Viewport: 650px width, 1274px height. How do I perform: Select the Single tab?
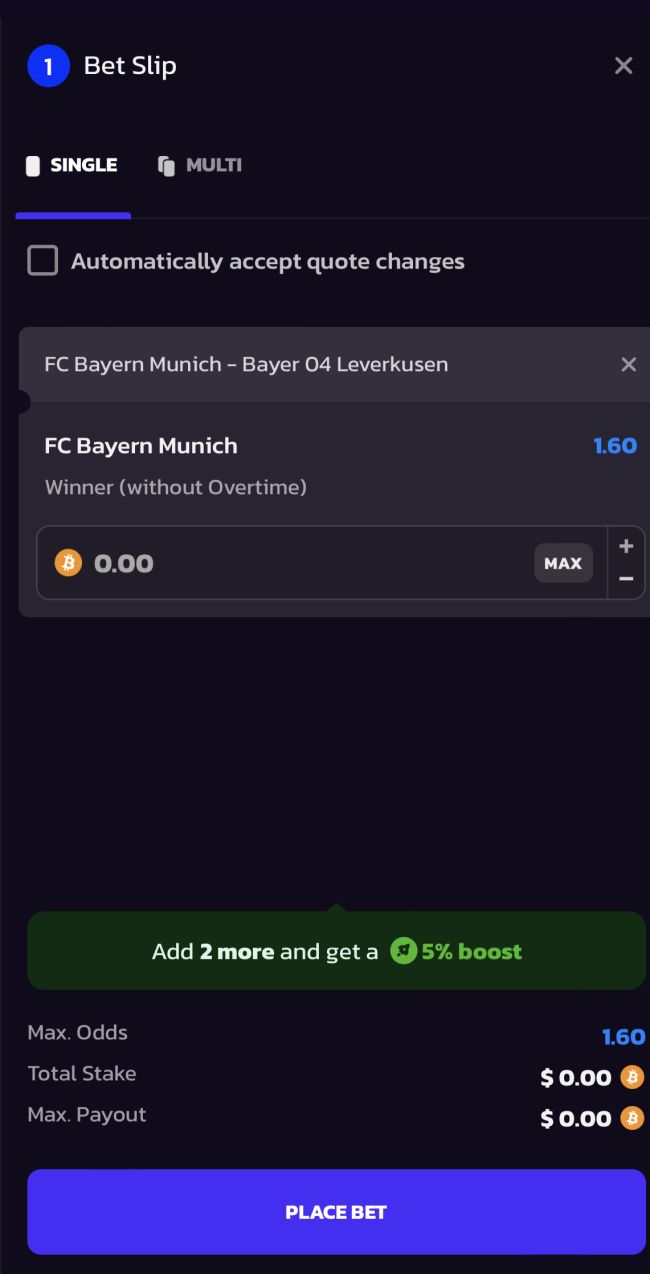[72, 166]
